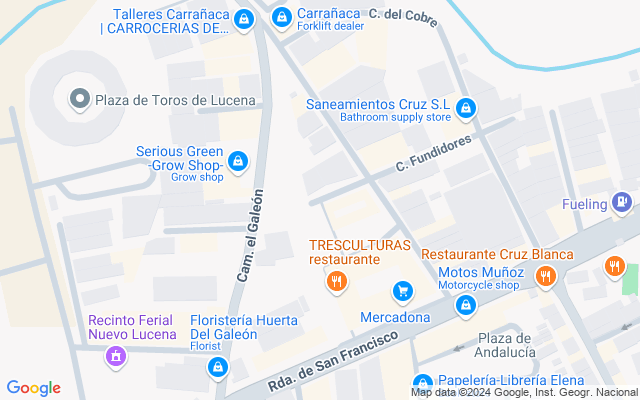Tap the Floristería Huerta Del Galeón pin
640x400 pixels.
[217, 368]
